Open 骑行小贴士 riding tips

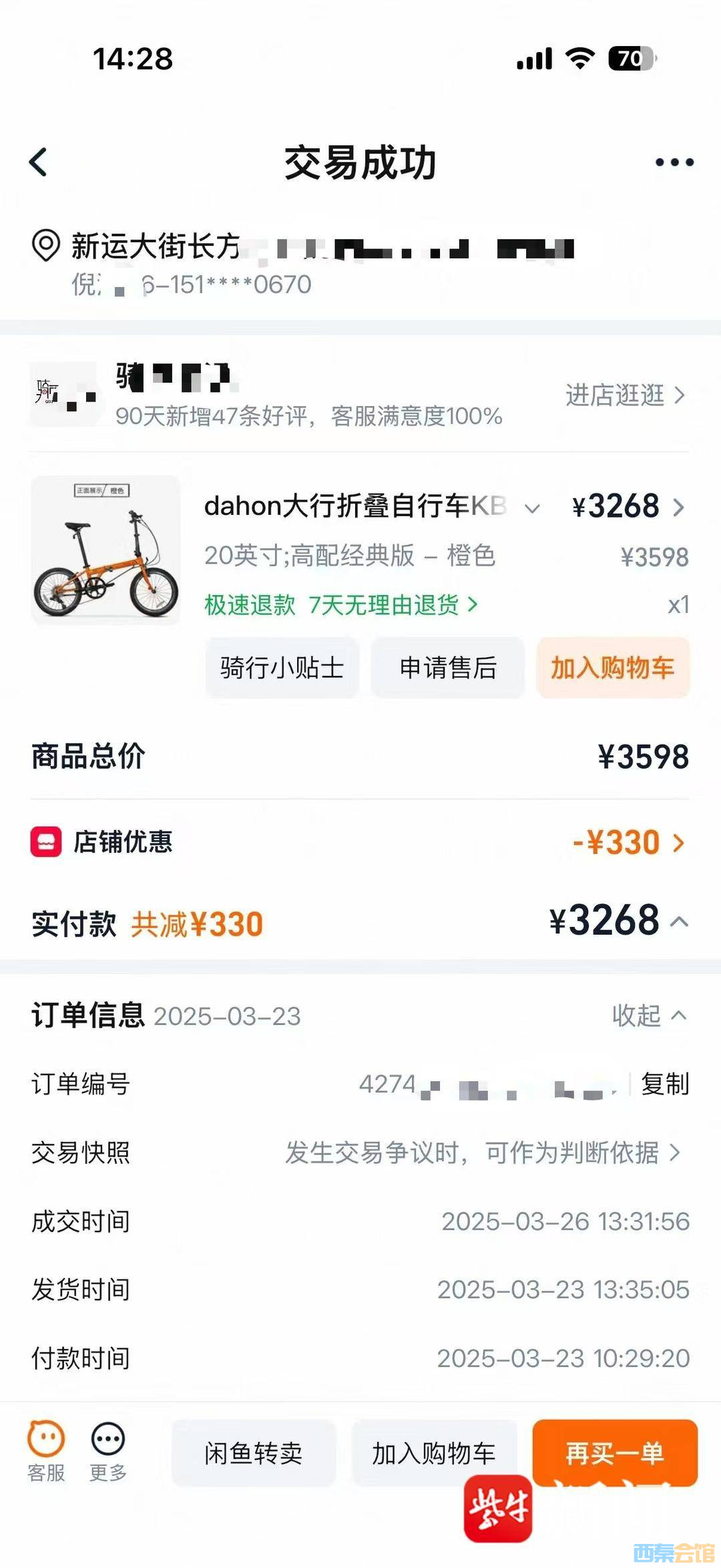[282, 667]
